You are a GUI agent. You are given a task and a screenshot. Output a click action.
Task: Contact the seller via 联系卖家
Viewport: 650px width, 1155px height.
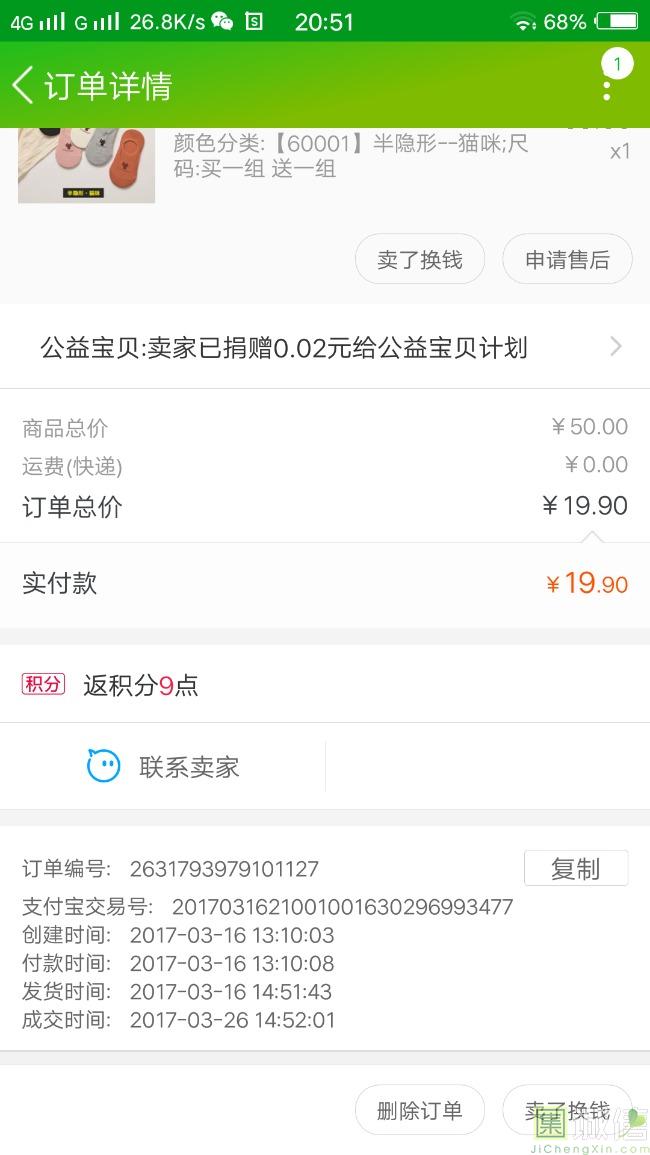click(x=164, y=767)
